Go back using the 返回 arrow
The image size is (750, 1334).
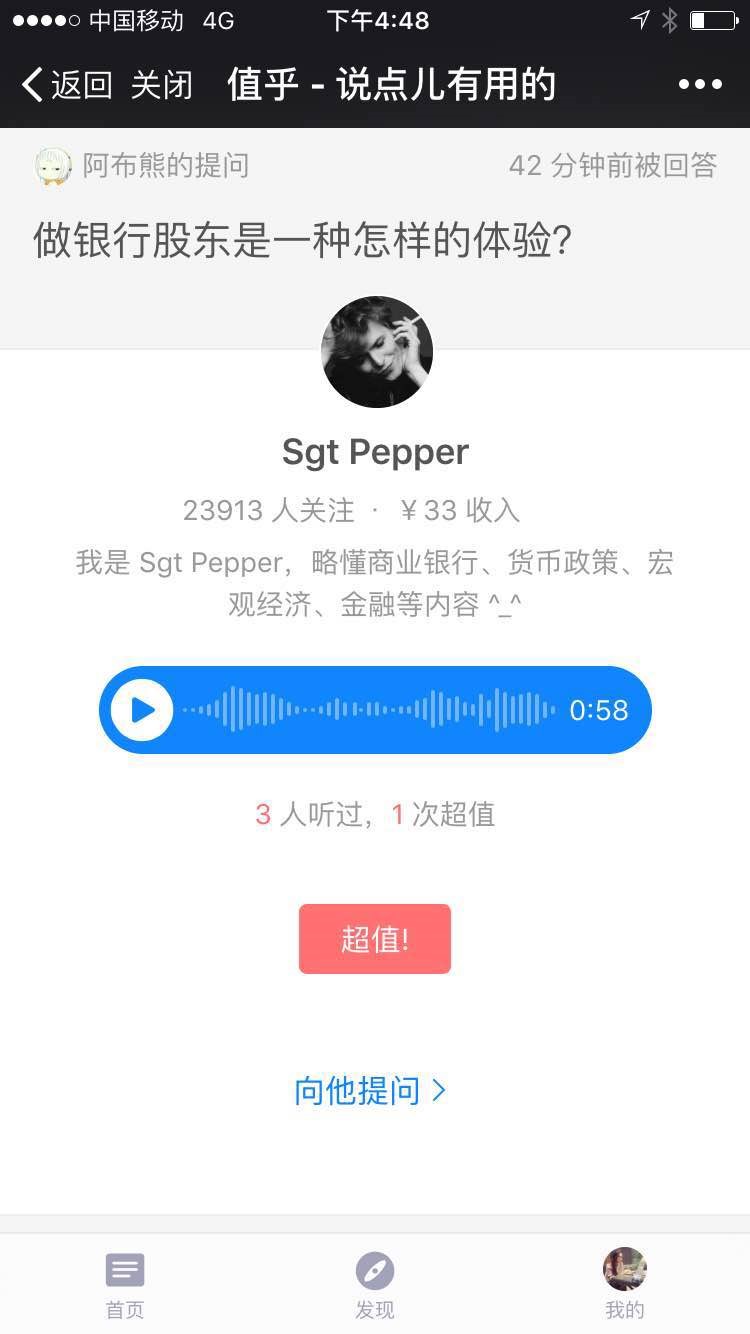[x=66, y=85]
